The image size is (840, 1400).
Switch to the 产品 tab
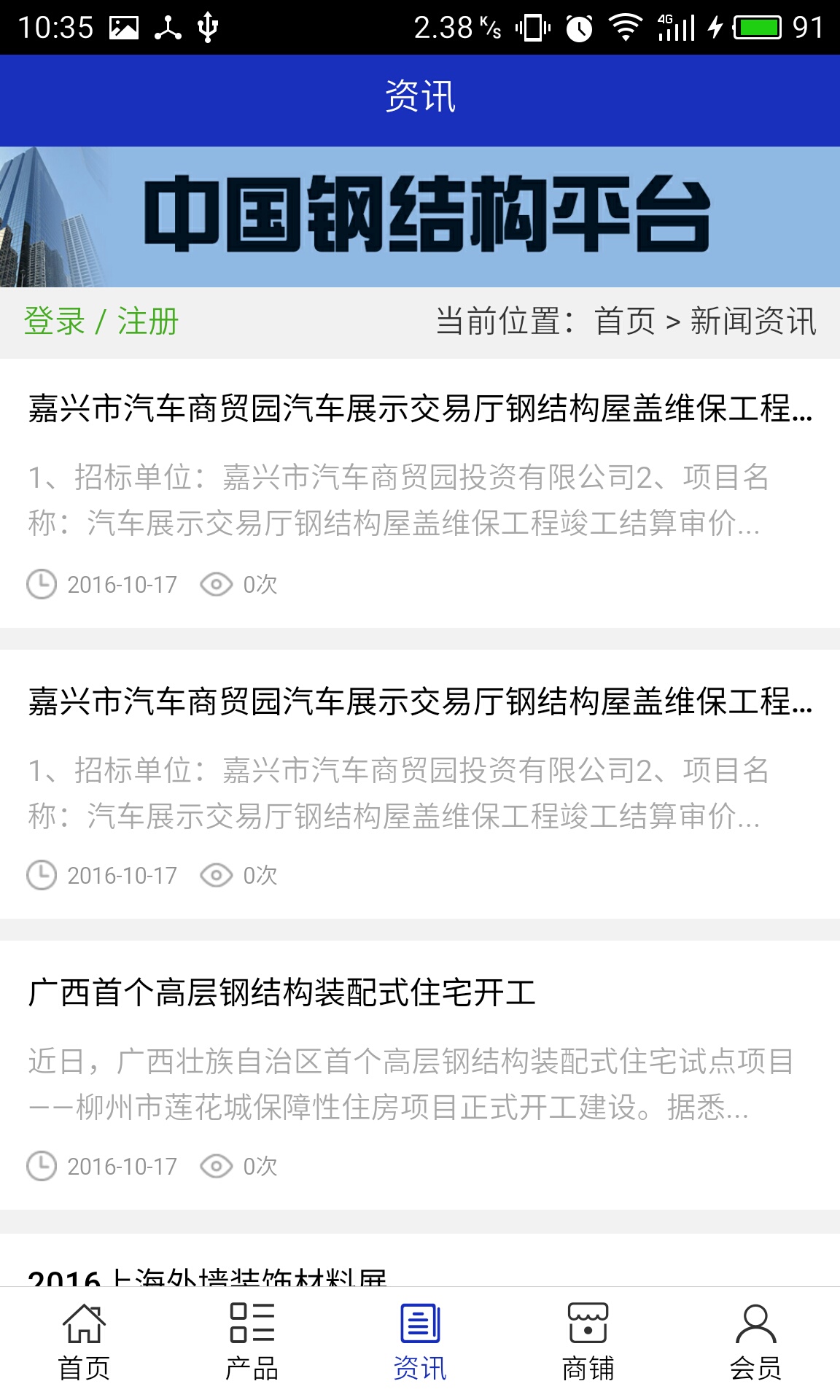pyautogui.click(x=252, y=1343)
